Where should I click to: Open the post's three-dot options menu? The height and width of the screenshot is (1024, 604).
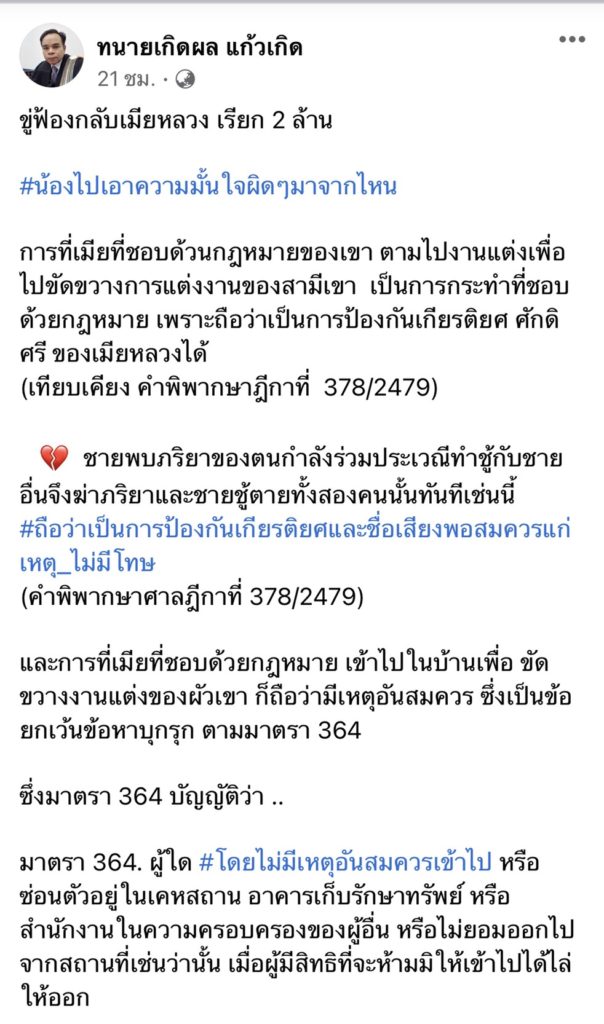click(x=571, y=39)
